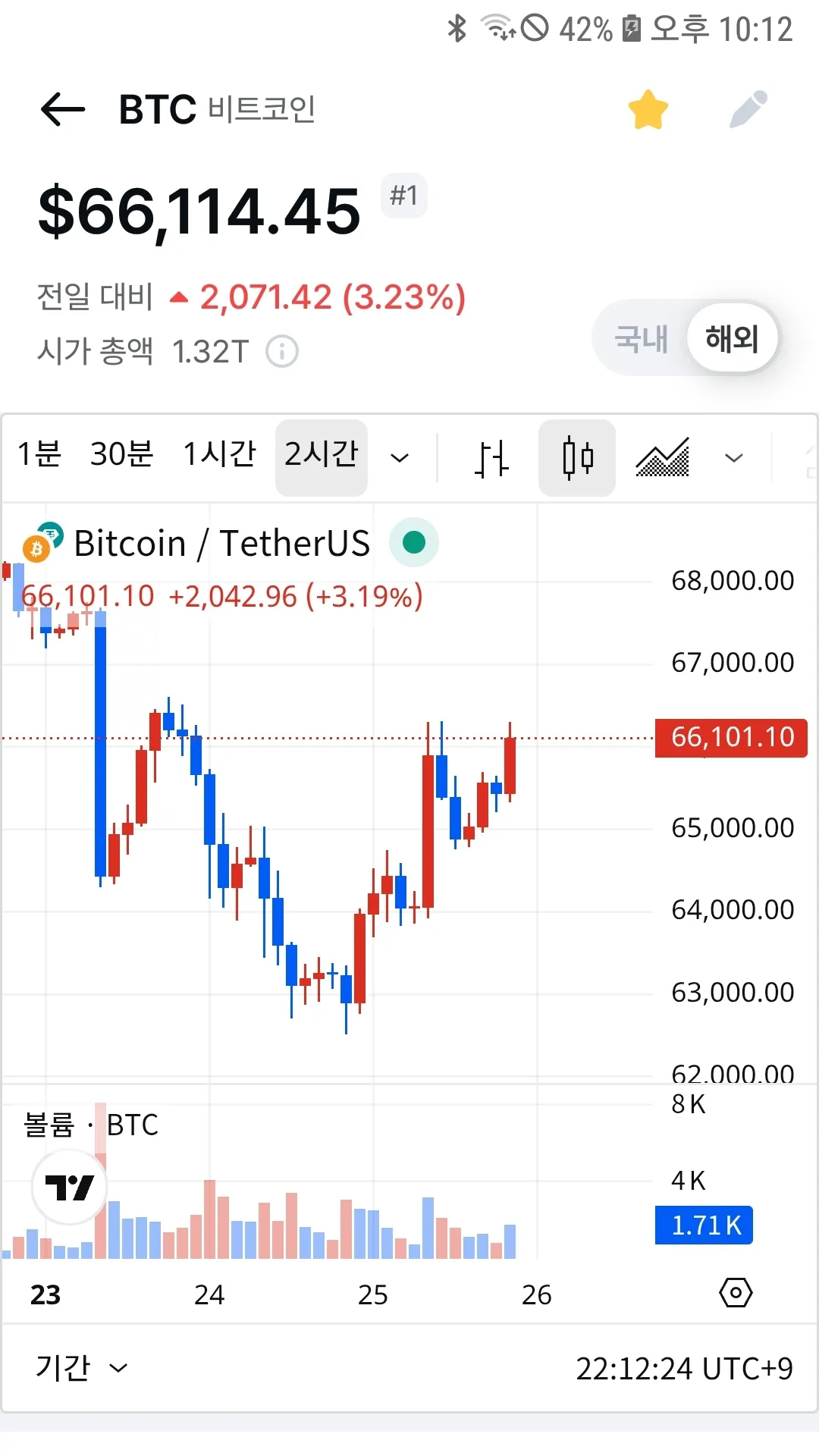Tap the 22:12:24 UTC+9 timezone selector

(x=684, y=1369)
